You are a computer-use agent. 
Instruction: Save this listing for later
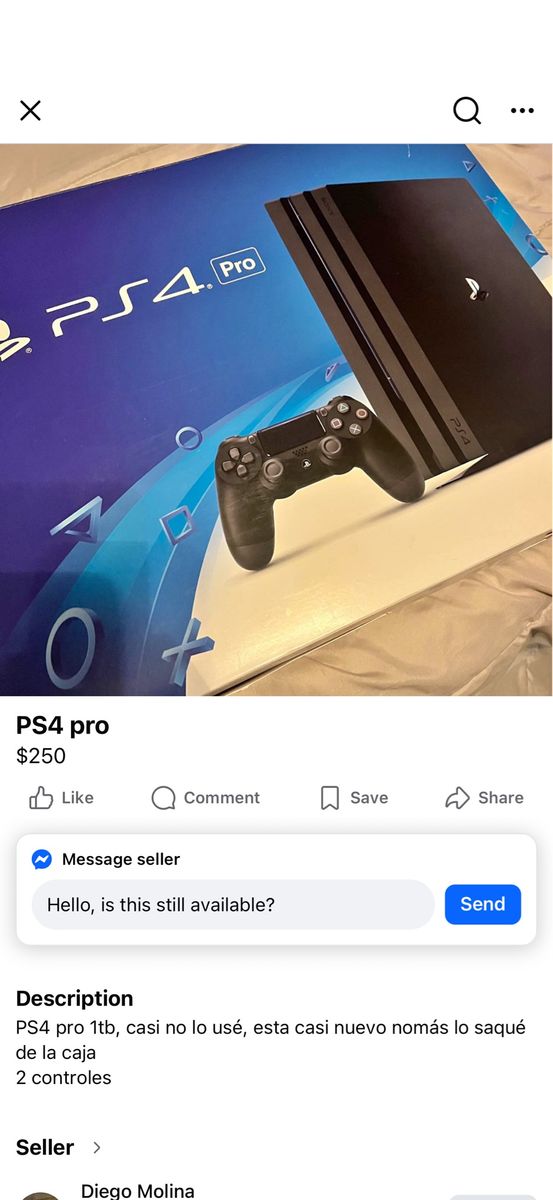[353, 797]
